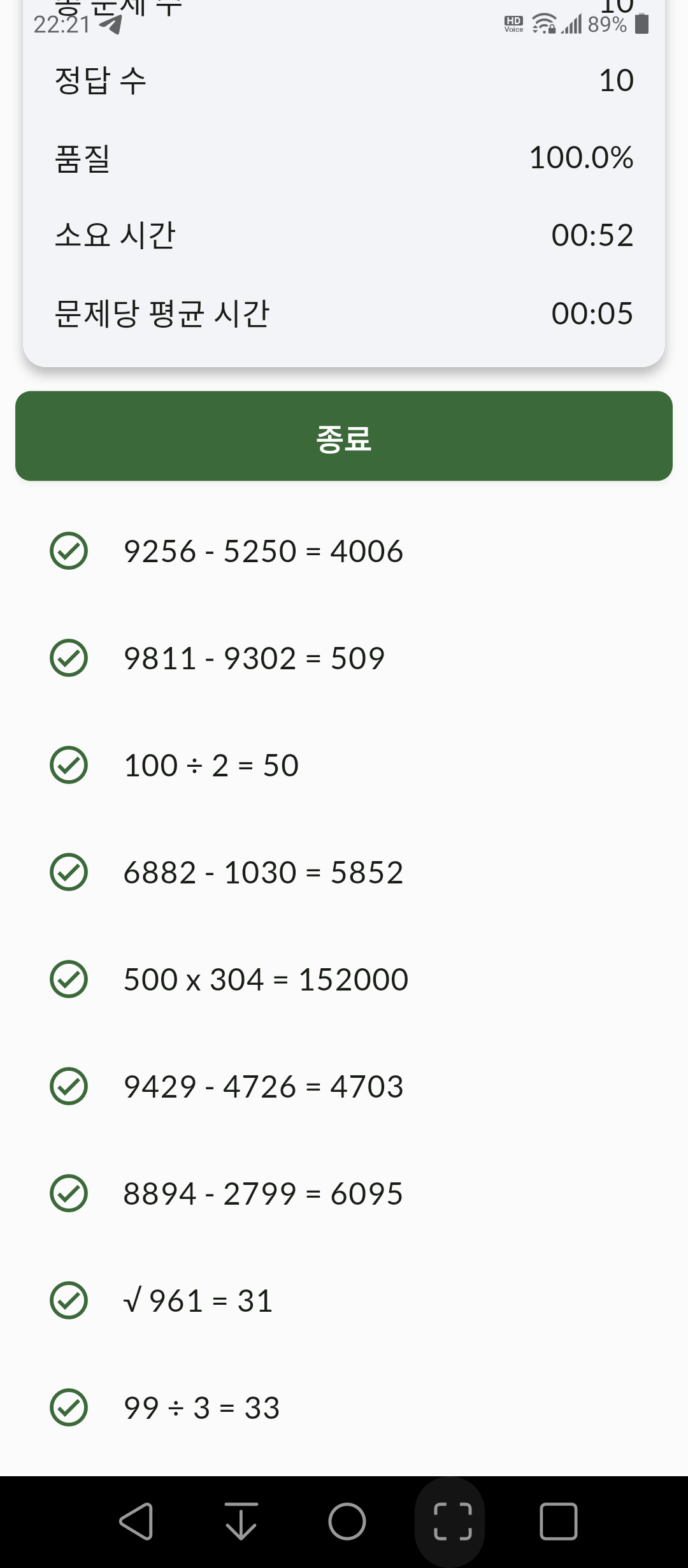Viewport: 688px width, 1568px height.
Task: Tap the green 종료 button
Action: (x=344, y=436)
